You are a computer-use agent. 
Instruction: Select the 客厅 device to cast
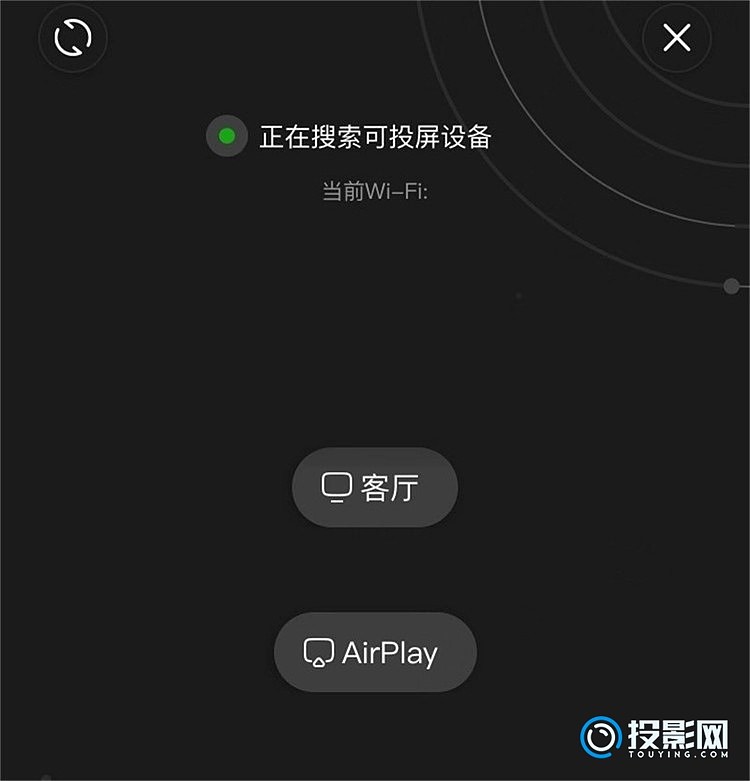374,487
